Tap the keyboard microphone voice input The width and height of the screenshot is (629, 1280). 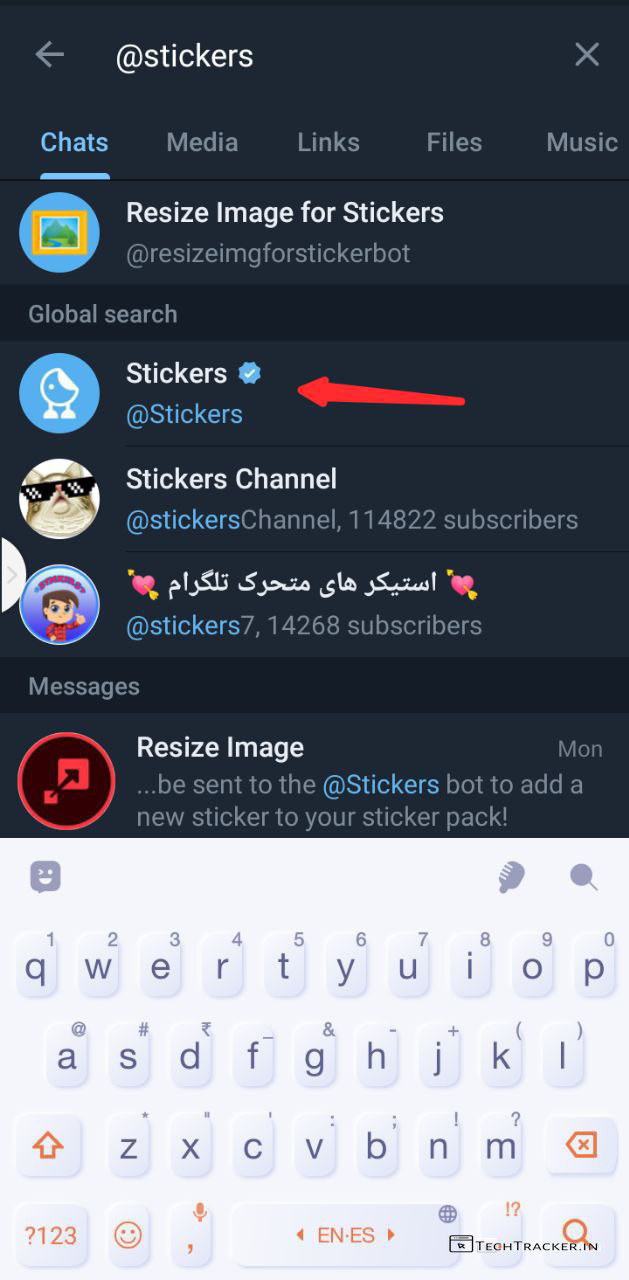[x=511, y=877]
